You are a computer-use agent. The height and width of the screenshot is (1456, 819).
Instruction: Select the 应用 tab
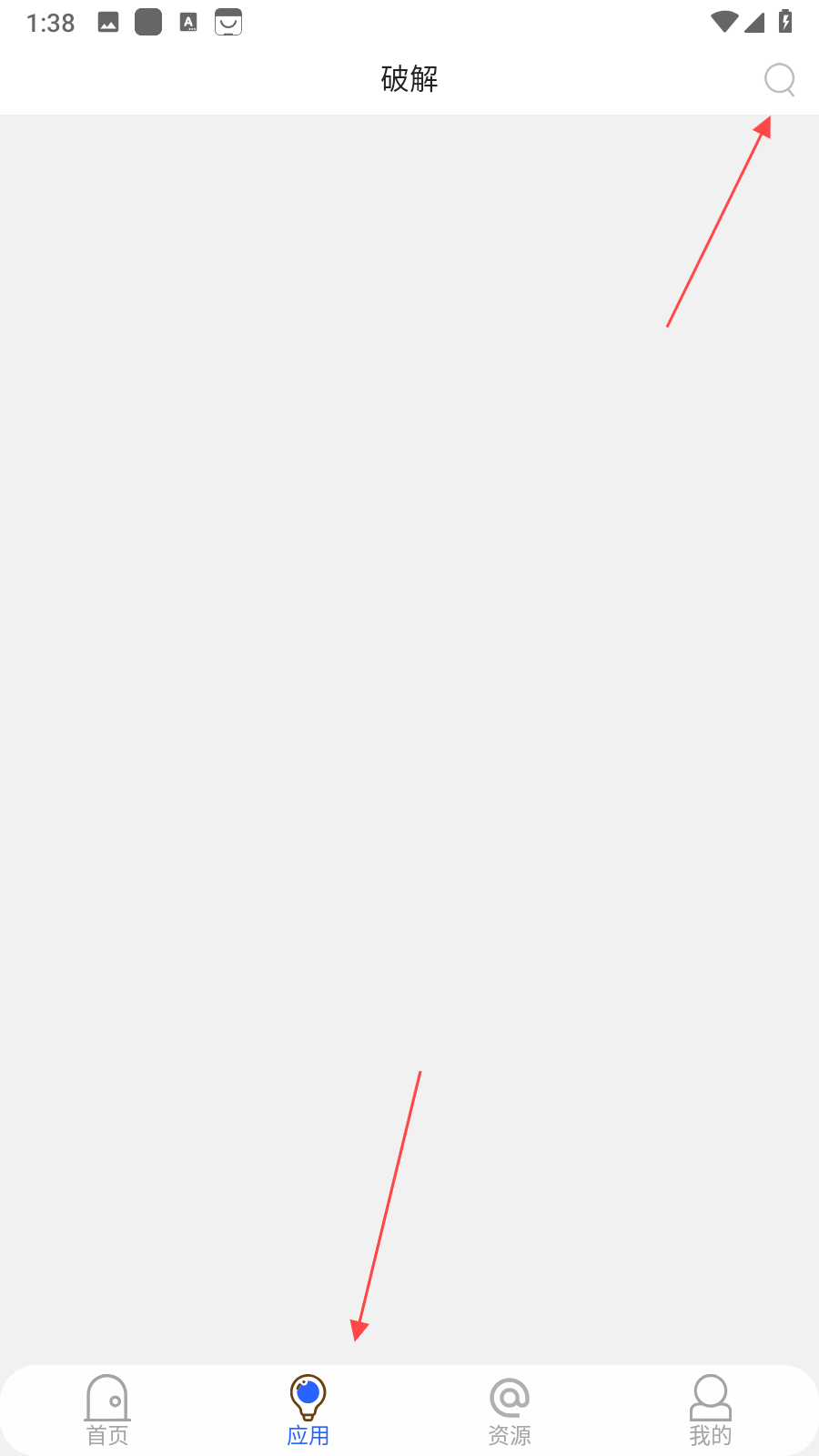click(308, 1410)
